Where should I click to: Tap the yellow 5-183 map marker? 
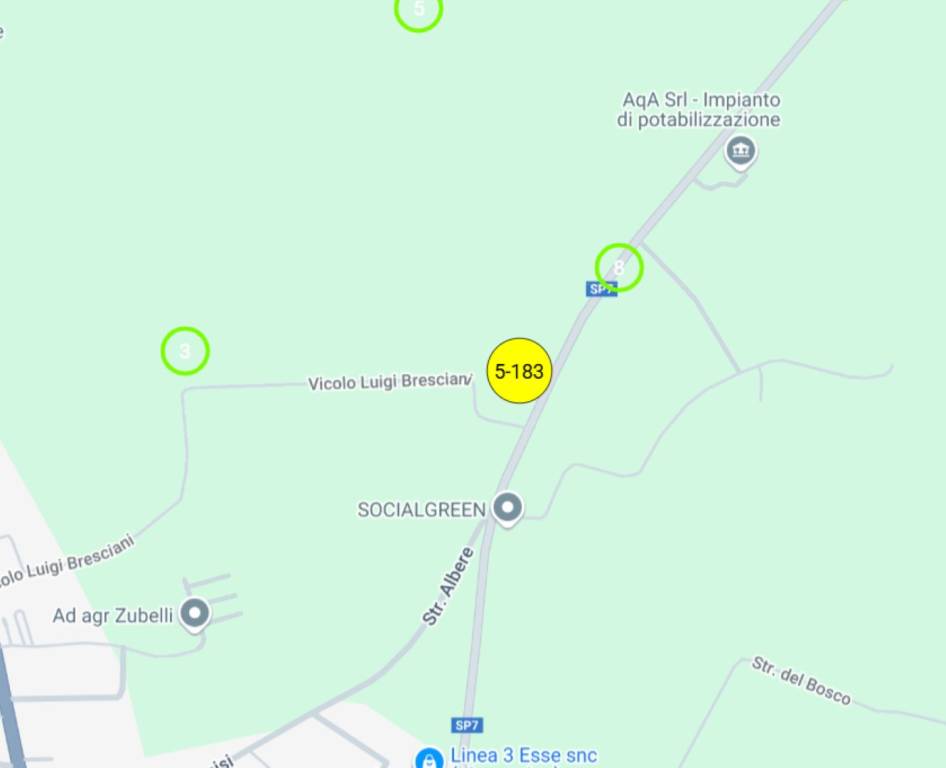pyautogui.click(x=519, y=371)
